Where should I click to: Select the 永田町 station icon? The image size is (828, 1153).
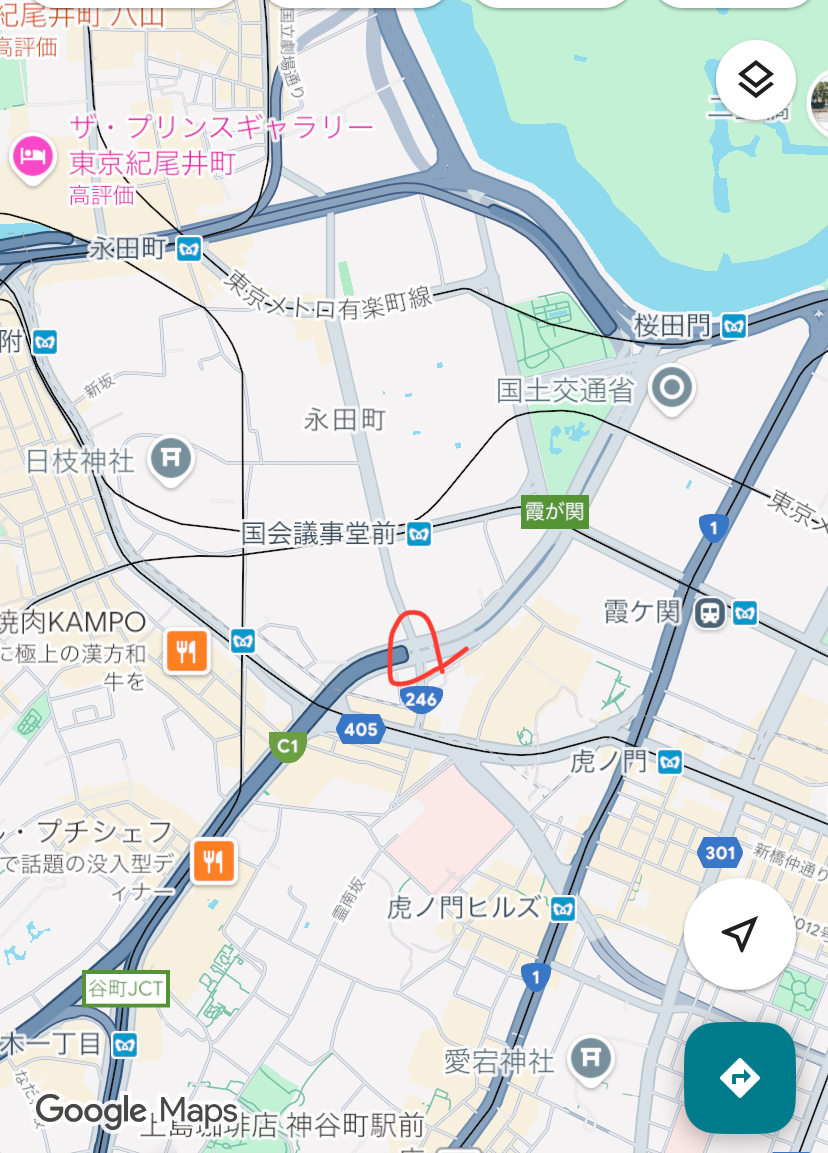[189, 248]
